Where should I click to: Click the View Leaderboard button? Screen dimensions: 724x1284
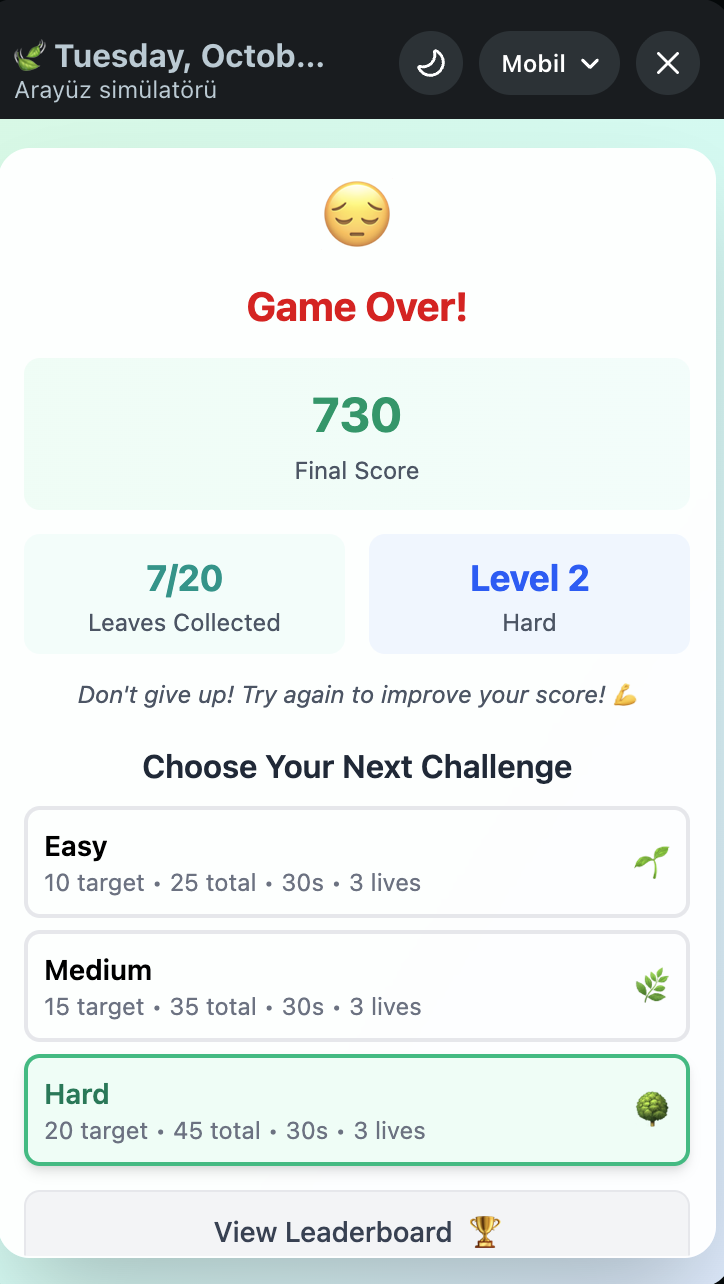(x=357, y=1232)
